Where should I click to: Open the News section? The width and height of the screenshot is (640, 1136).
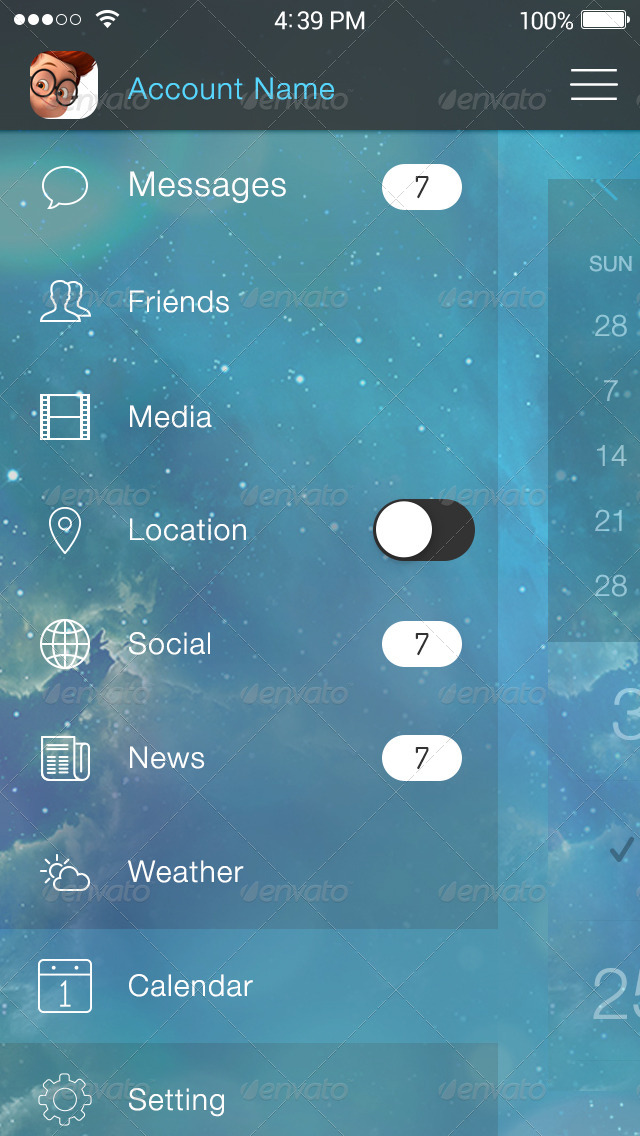(x=166, y=758)
